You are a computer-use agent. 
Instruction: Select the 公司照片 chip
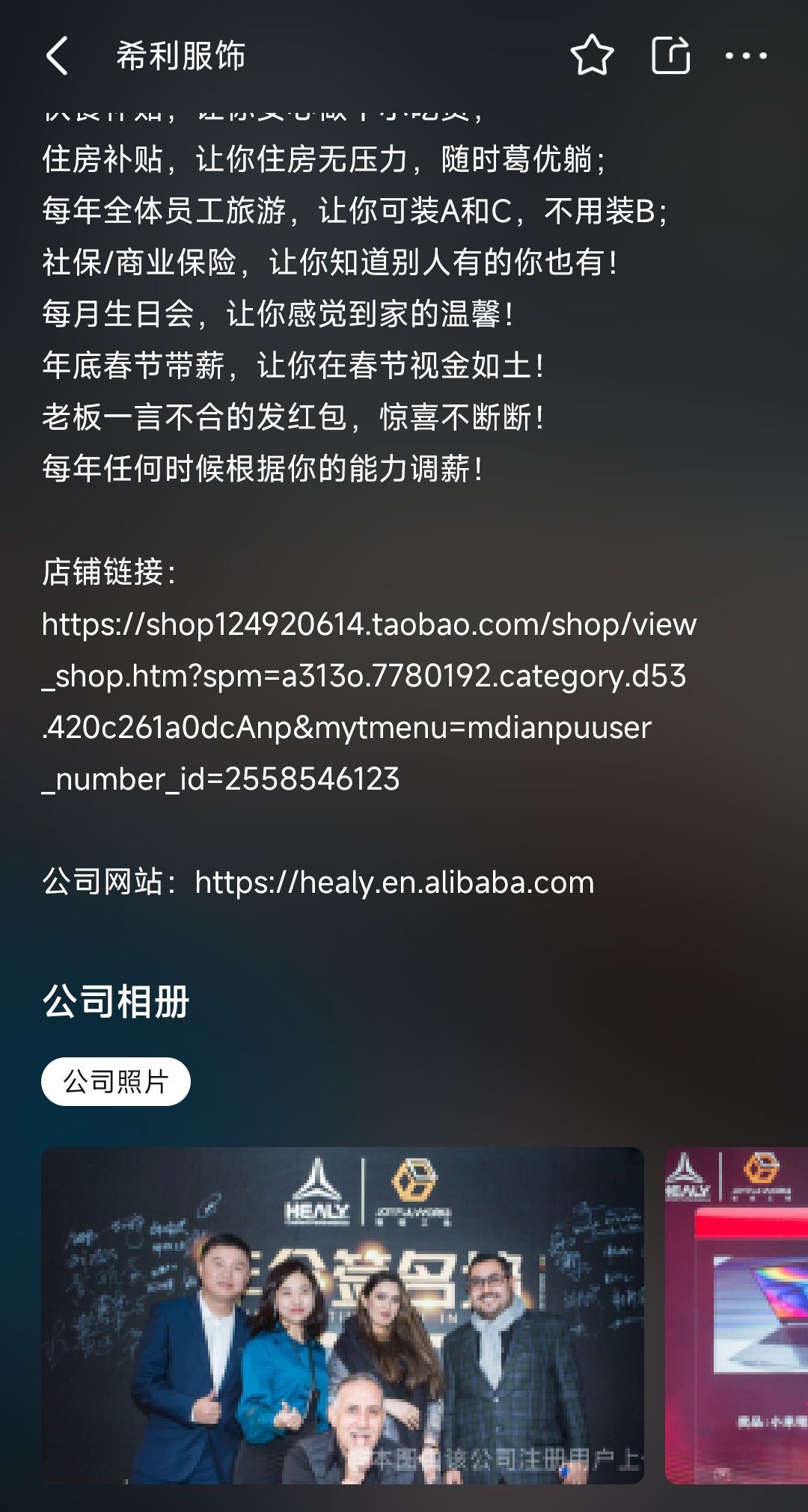[116, 1081]
